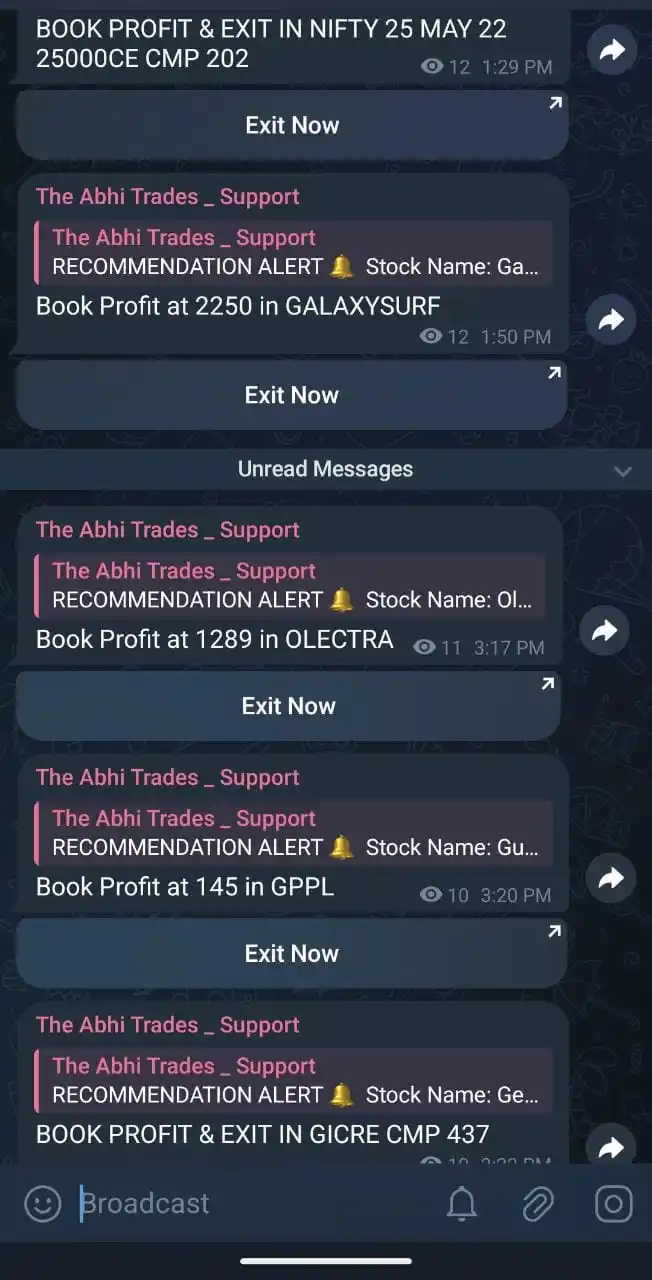652x1280 pixels.
Task: Open the camera from the input bar
Action: 613,1204
